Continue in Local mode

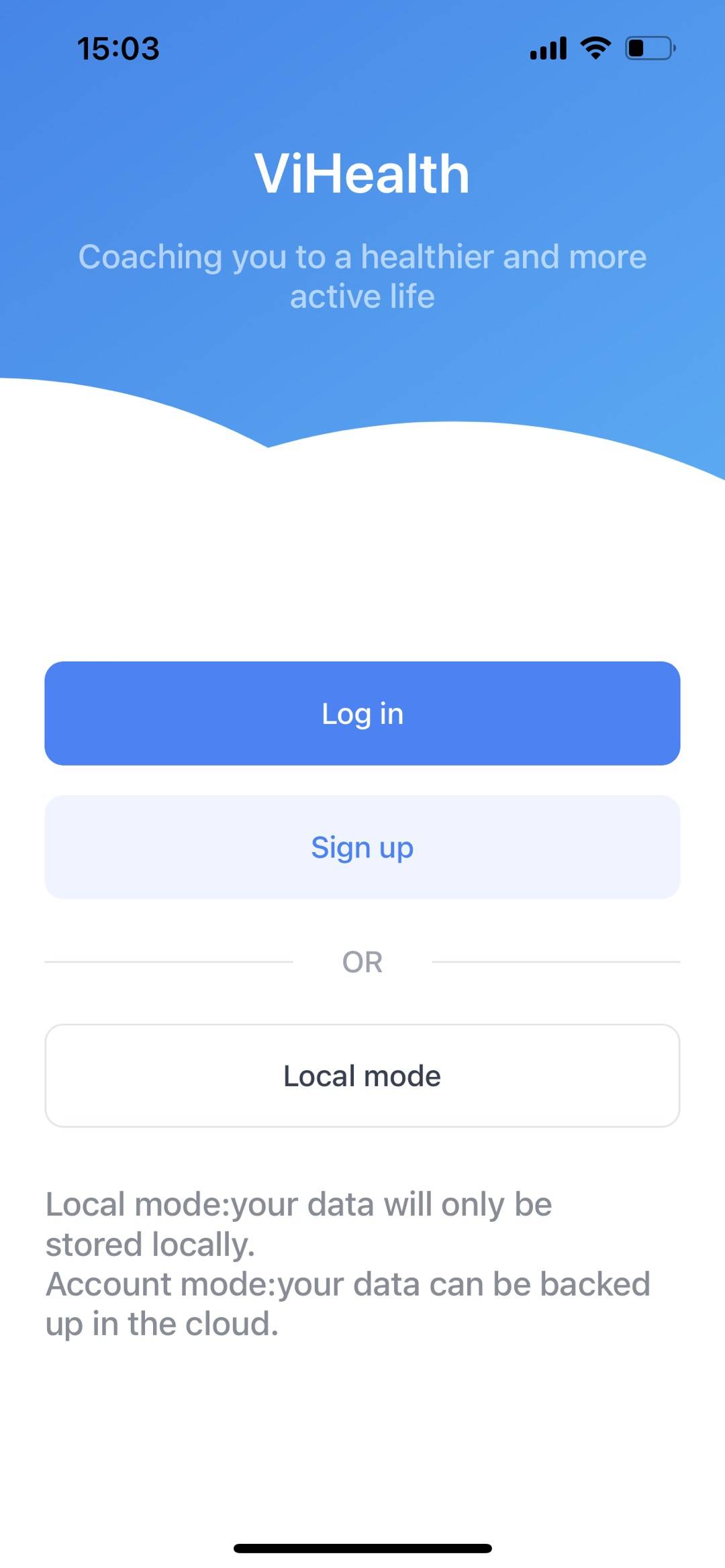(362, 1076)
